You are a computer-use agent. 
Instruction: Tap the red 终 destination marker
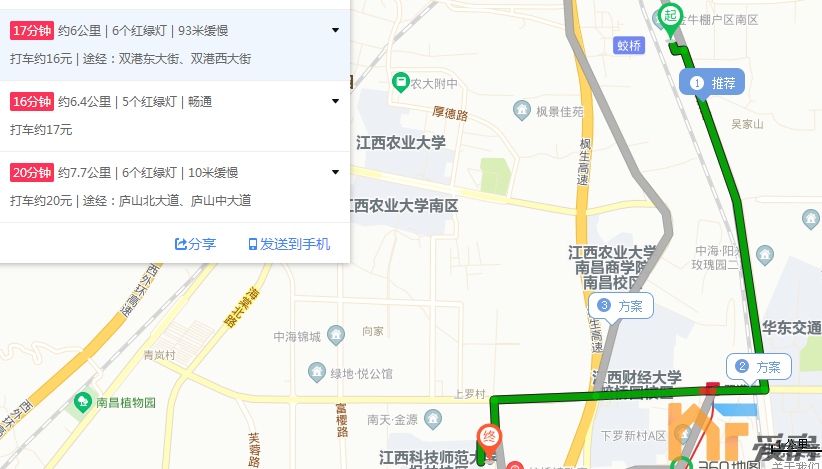coord(490,438)
